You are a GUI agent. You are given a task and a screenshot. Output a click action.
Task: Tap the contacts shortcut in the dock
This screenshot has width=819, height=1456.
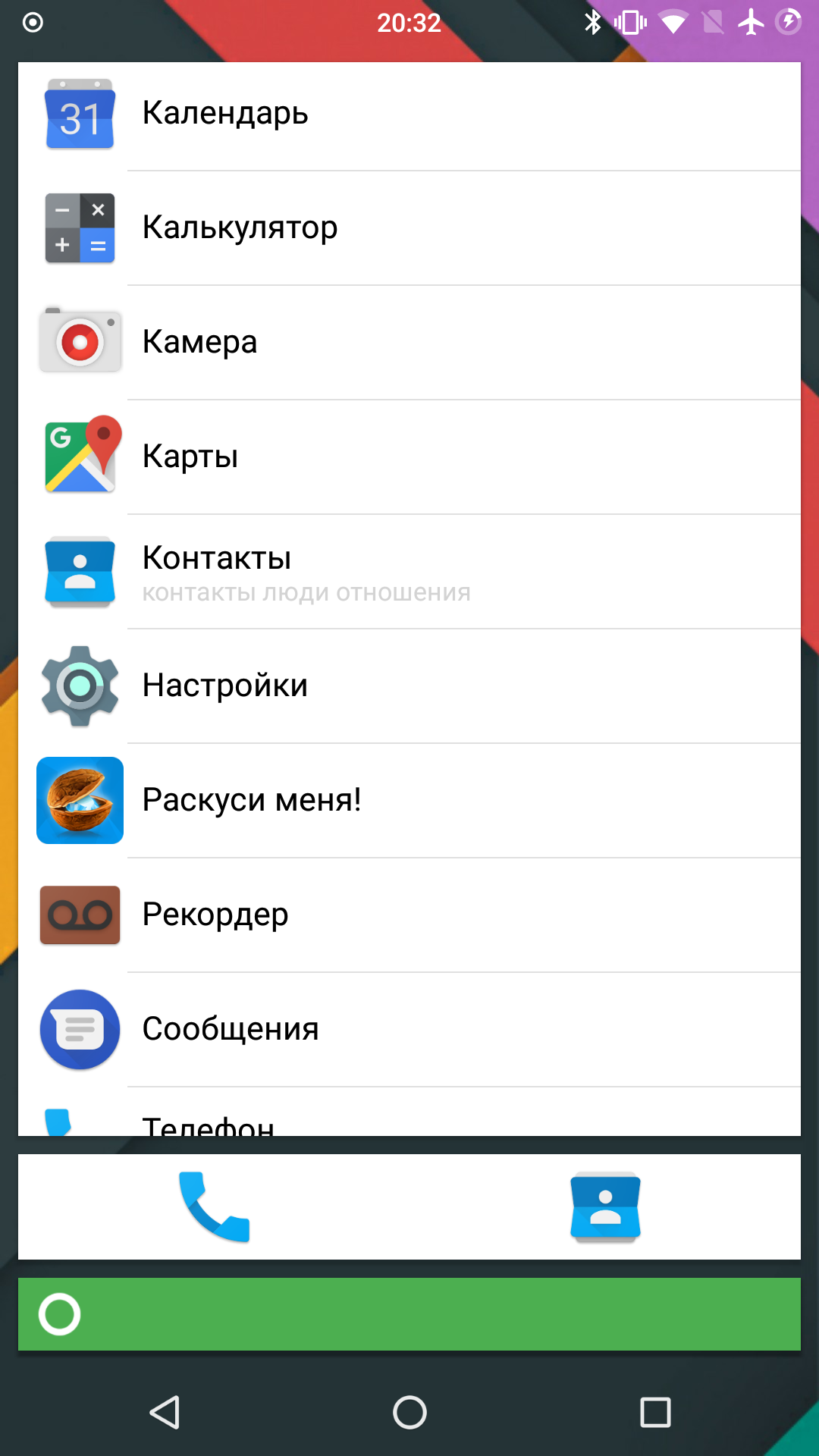pyautogui.click(x=605, y=1207)
